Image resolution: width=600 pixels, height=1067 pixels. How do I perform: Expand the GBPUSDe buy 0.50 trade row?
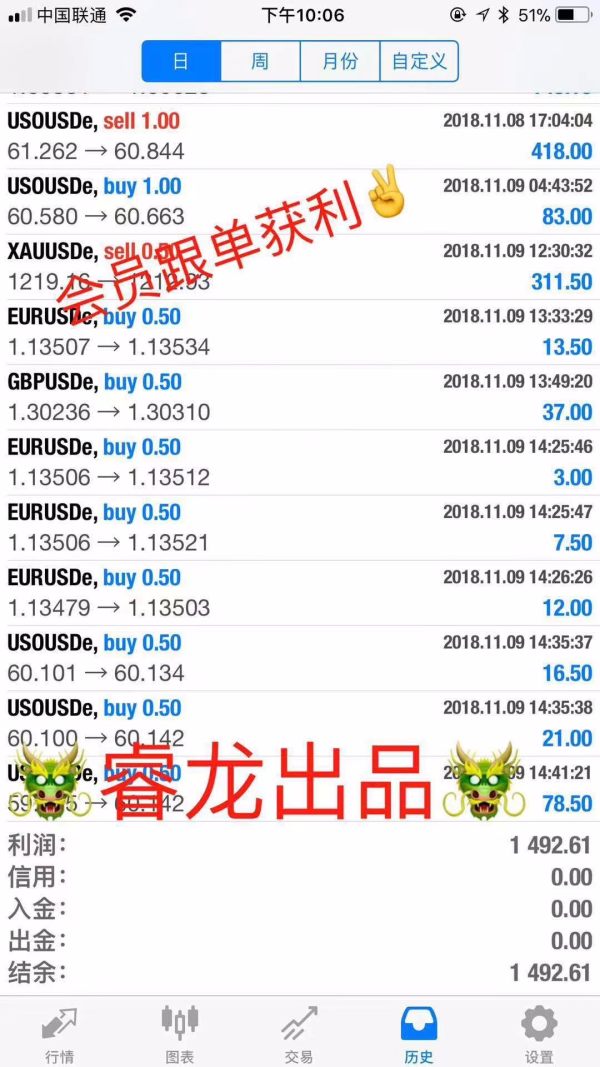tap(300, 397)
